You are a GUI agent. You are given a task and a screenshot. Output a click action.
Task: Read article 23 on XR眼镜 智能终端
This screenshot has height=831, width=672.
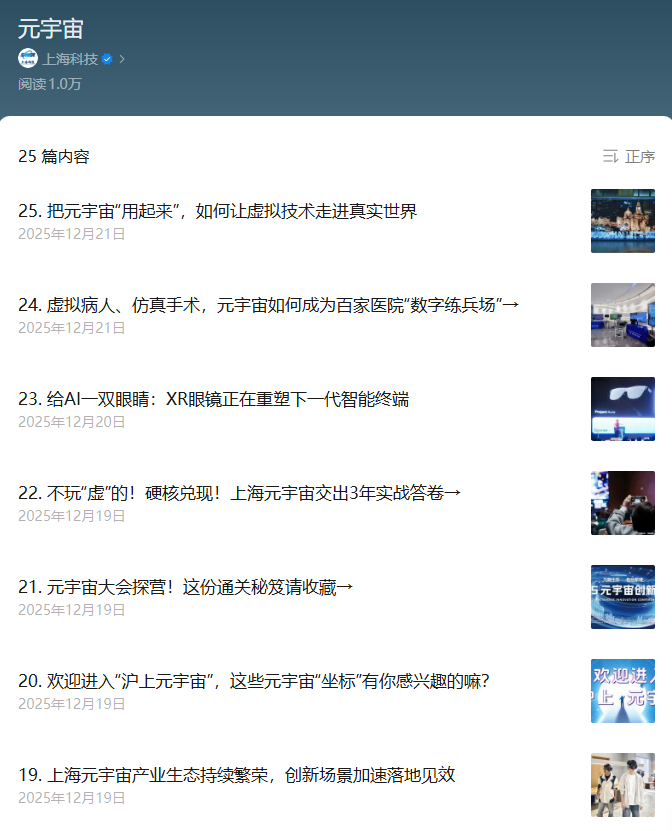point(214,399)
